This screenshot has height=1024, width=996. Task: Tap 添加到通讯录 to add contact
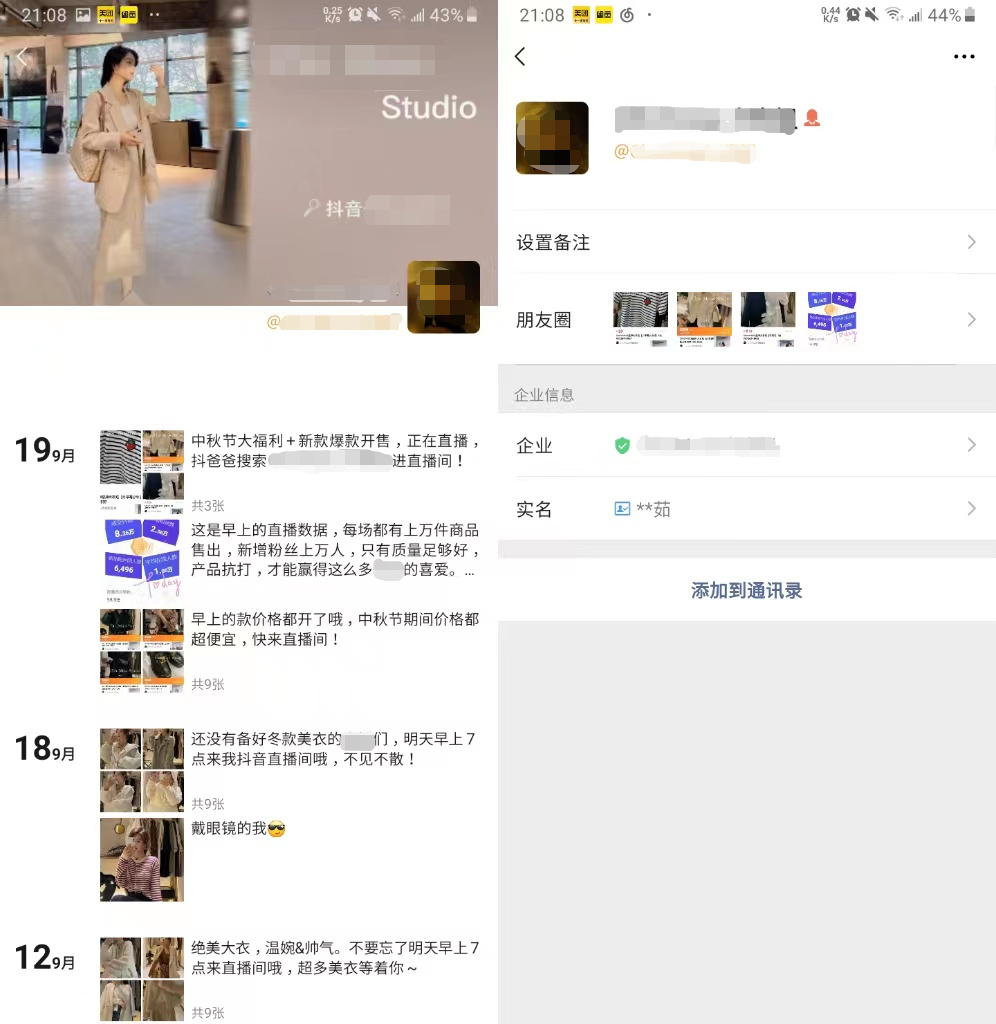[746, 591]
